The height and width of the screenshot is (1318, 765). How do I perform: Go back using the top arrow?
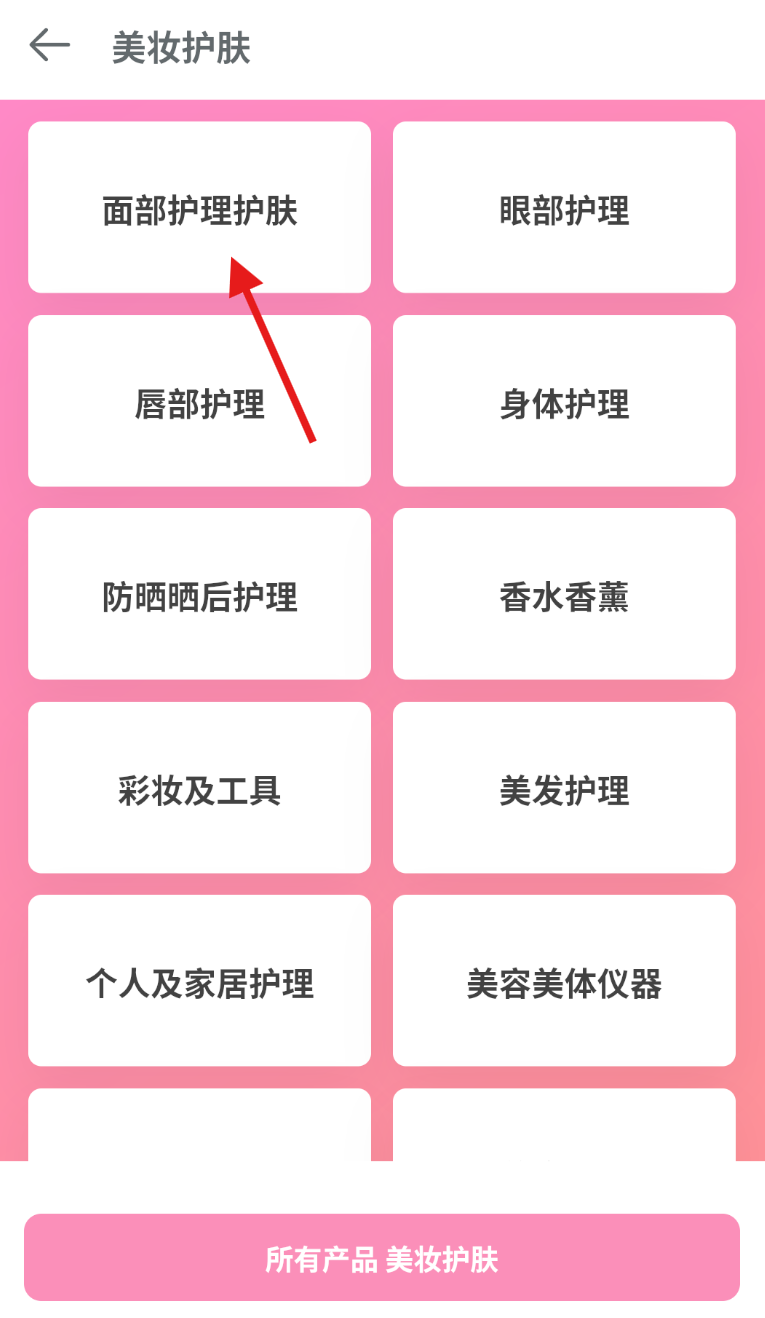click(x=49, y=46)
